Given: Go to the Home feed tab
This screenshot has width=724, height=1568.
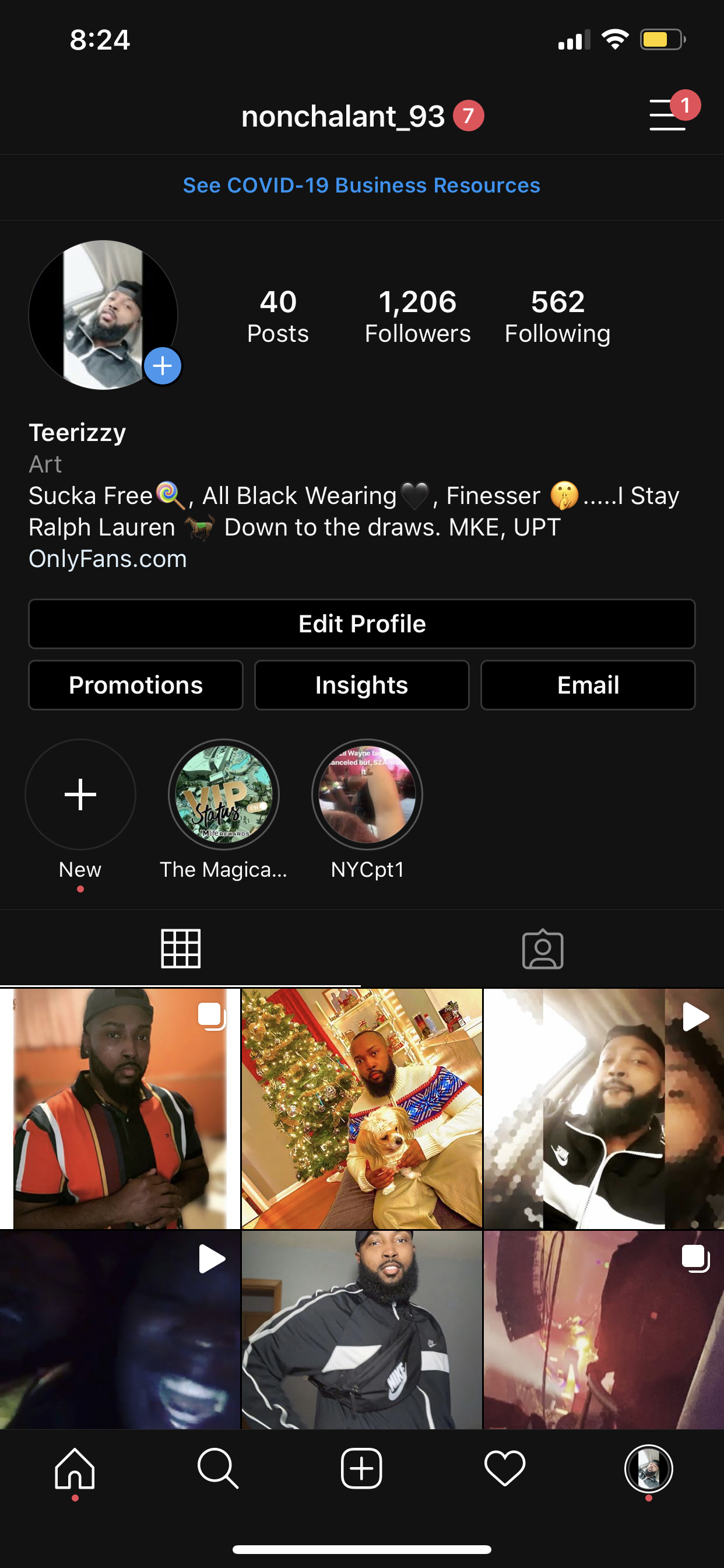Looking at the screenshot, I should pyautogui.click(x=75, y=1468).
